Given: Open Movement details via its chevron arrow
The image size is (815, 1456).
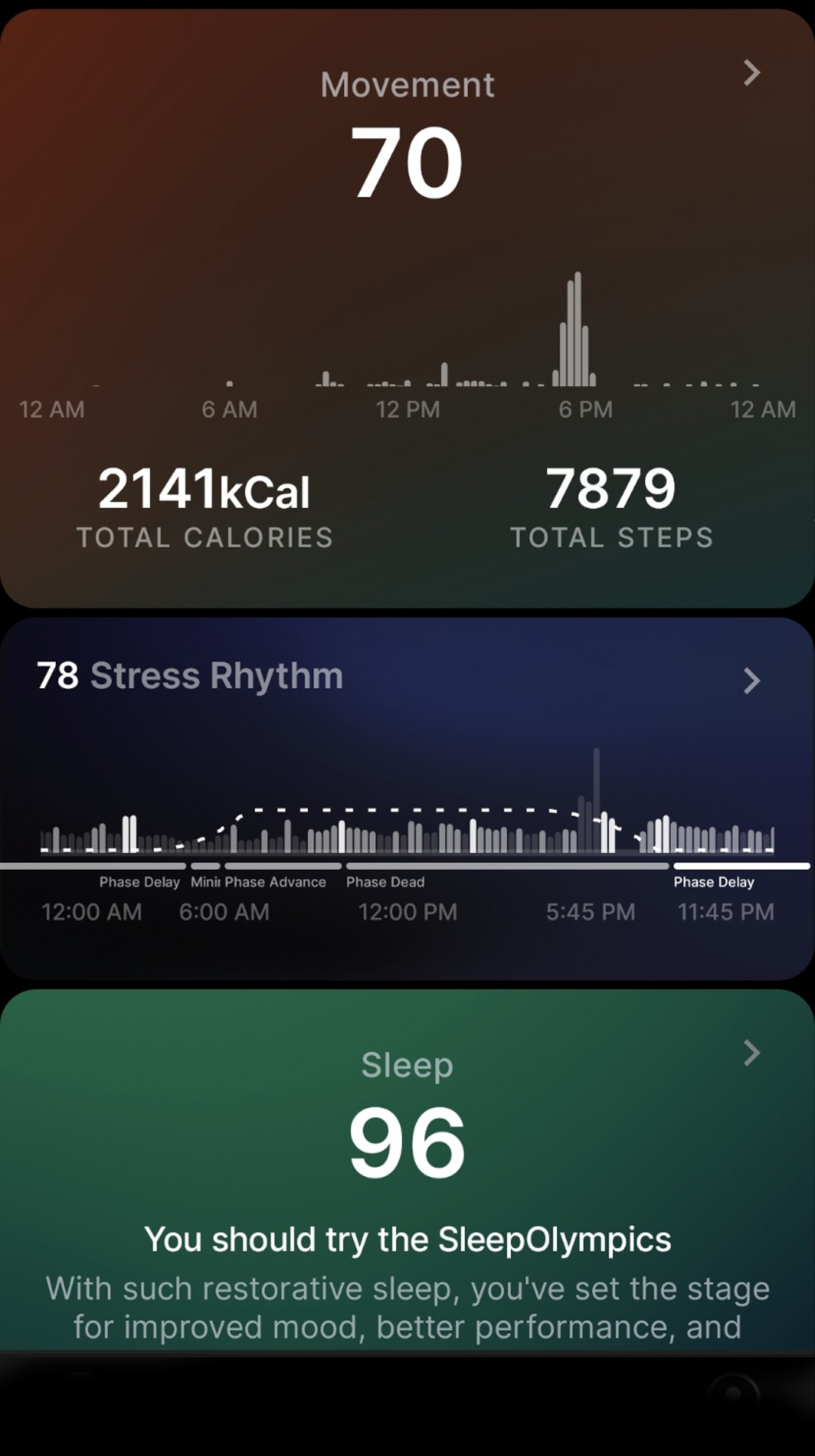Looking at the screenshot, I should [x=751, y=73].
